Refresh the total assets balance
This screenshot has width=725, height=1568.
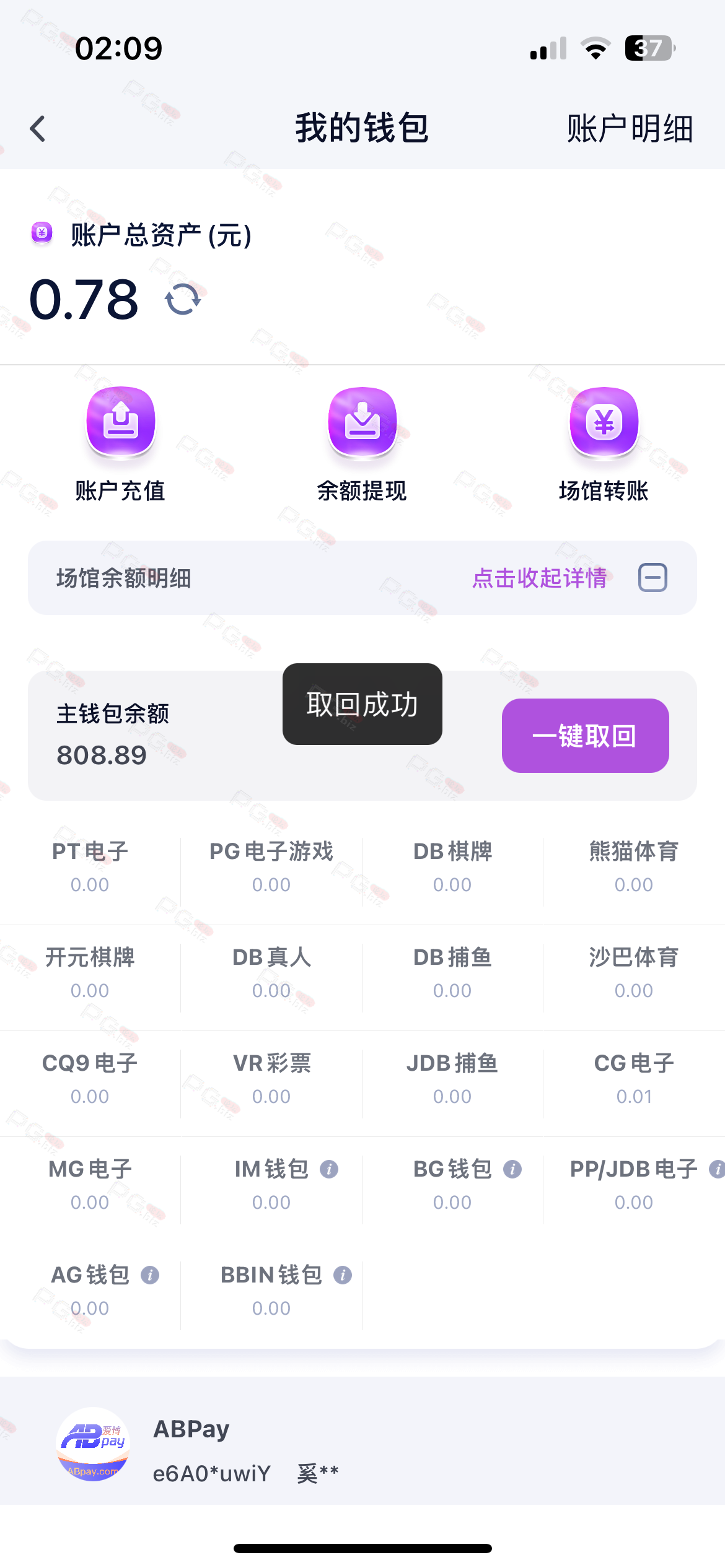click(183, 300)
